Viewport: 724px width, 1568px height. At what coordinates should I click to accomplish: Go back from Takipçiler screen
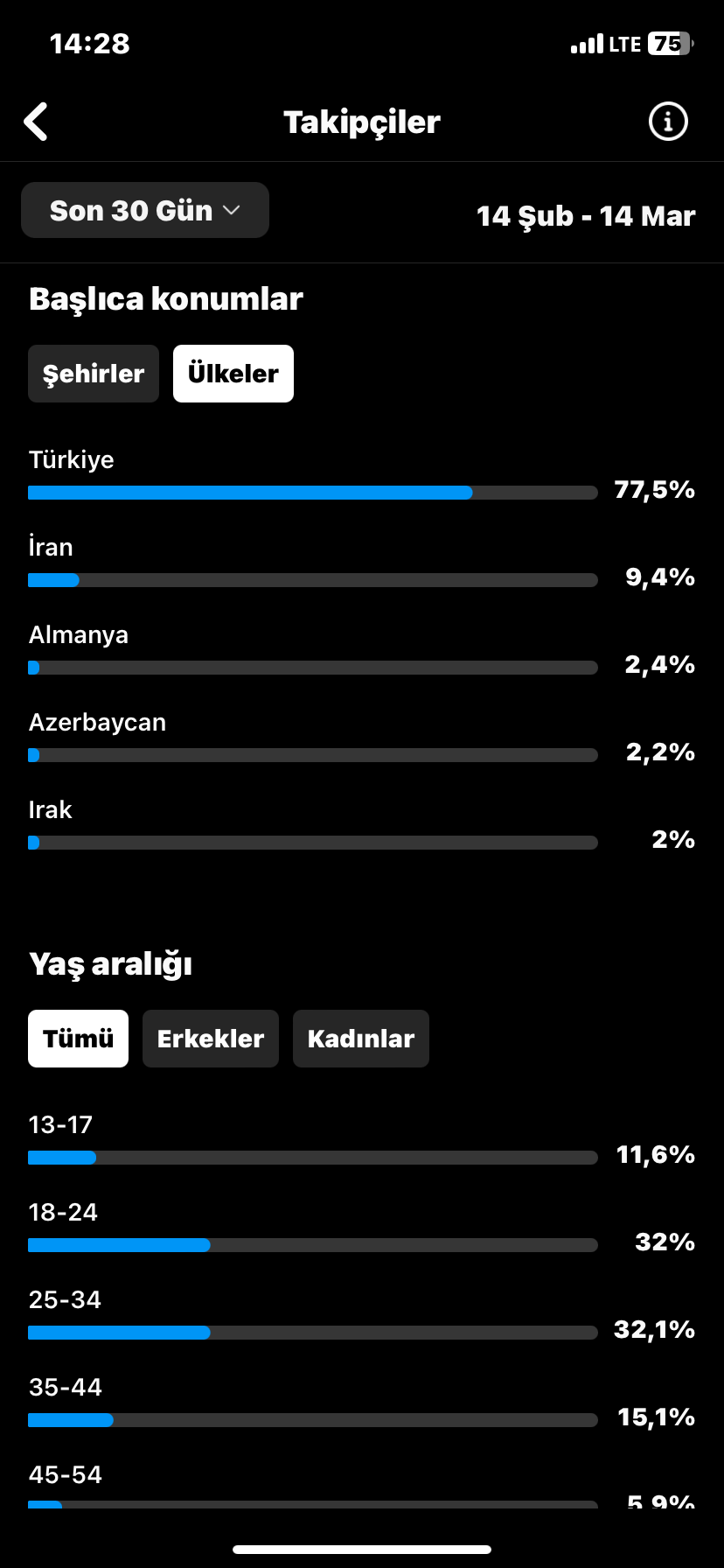tap(36, 122)
